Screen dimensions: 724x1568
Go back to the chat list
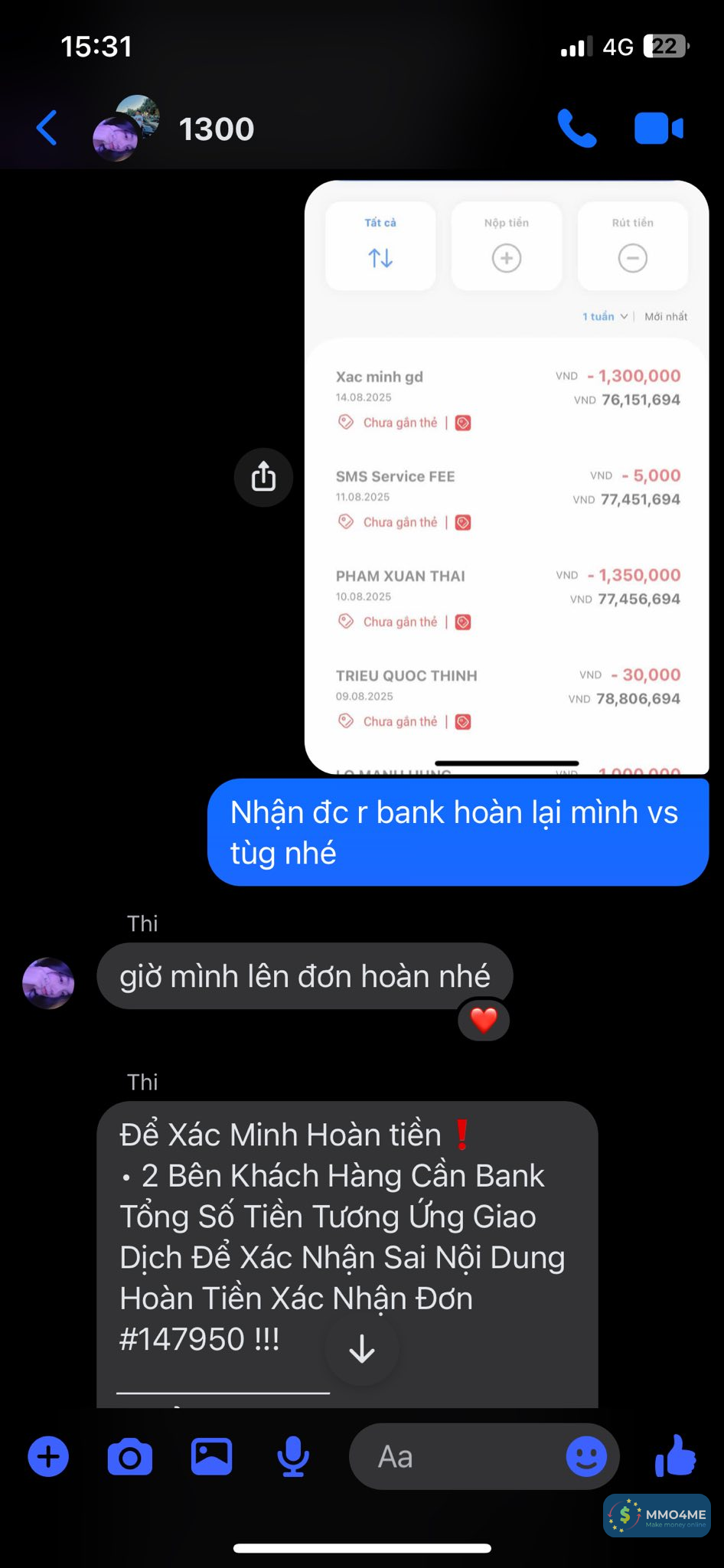pos(47,128)
